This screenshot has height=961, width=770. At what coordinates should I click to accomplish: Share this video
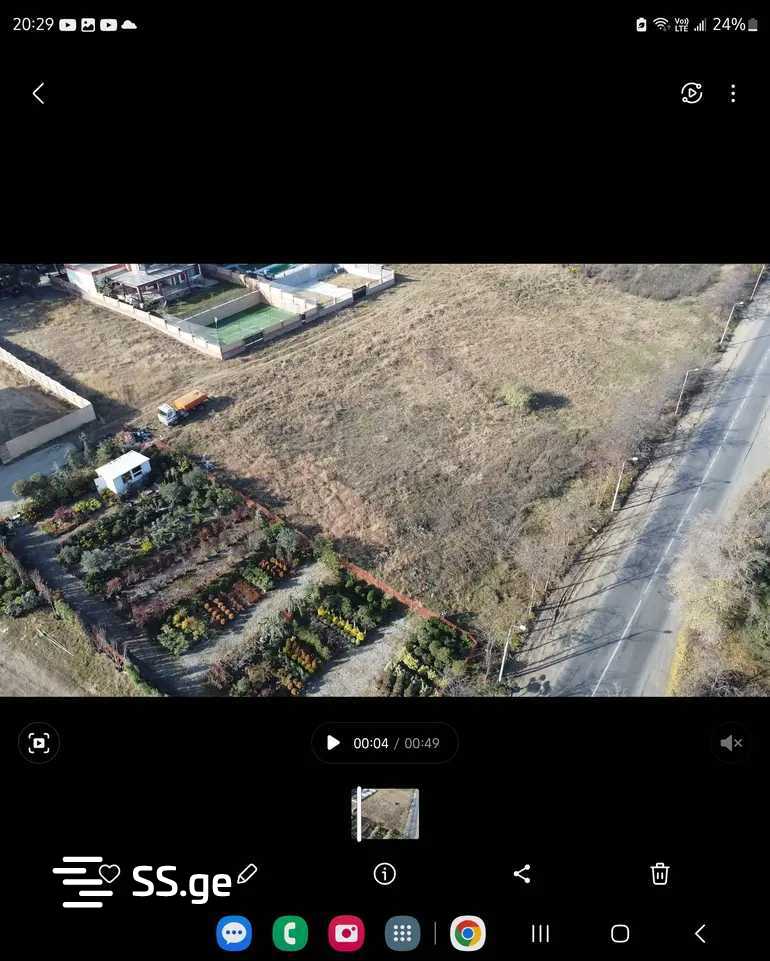pyautogui.click(x=522, y=874)
